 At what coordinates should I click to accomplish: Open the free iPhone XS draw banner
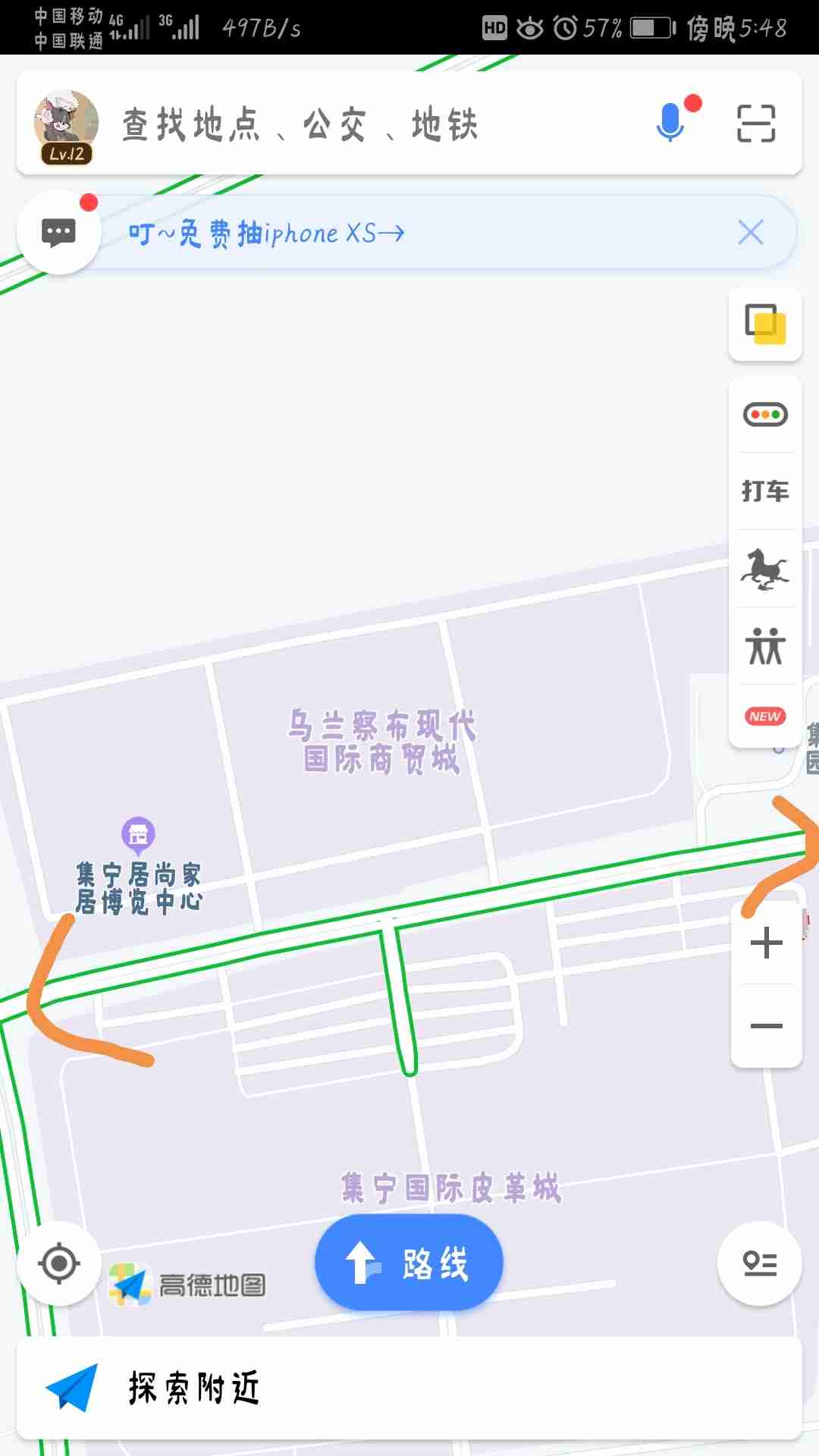pyautogui.click(x=267, y=233)
